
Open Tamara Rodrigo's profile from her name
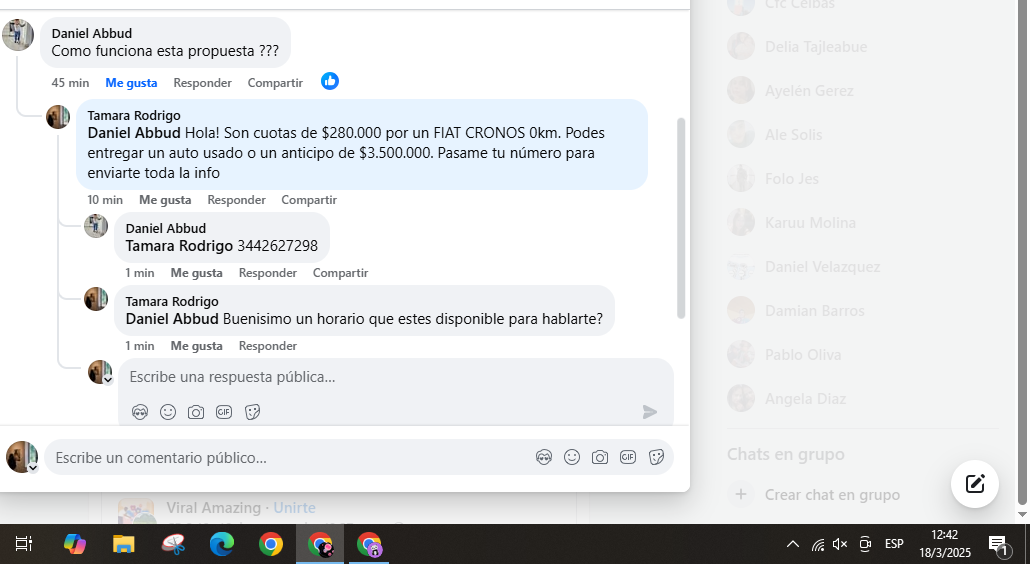(133, 115)
